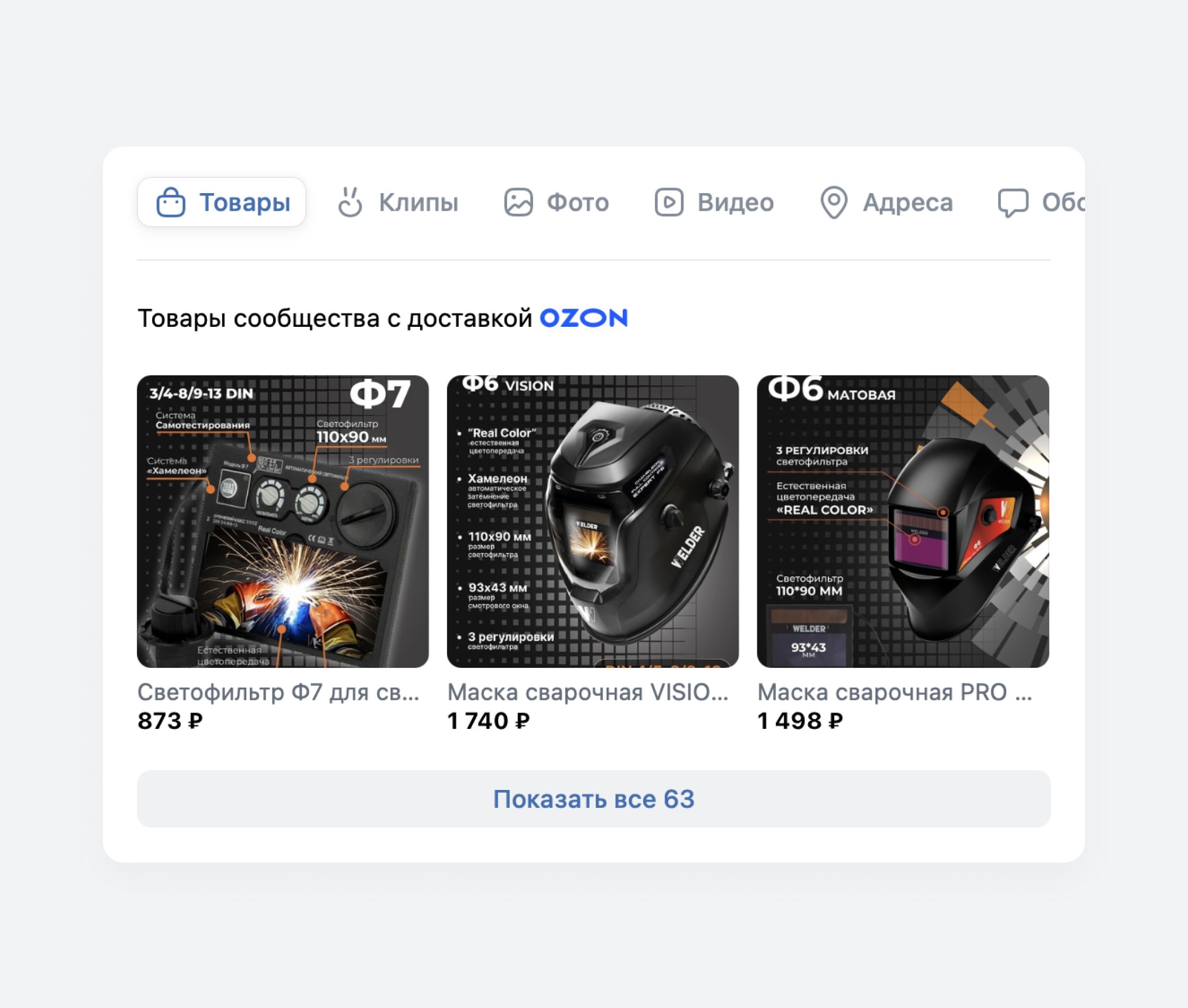Open the Маска сварочная PRO card
This screenshot has width=1188, height=1008.
(903, 521)
